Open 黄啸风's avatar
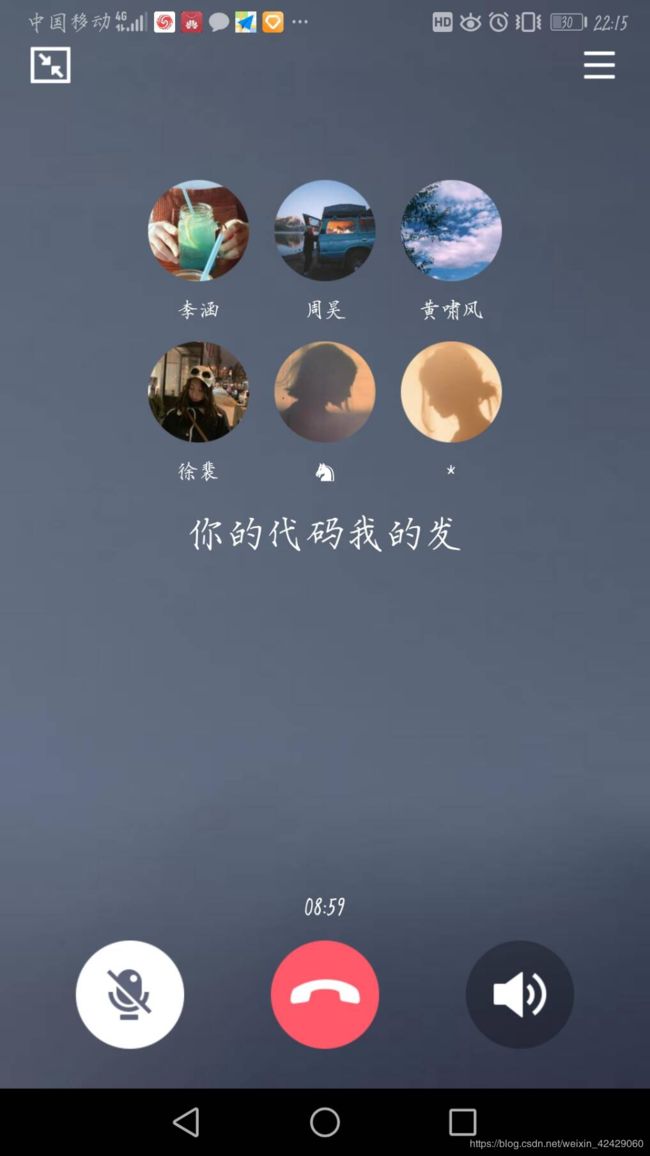Viewport: 650px width, 1156px height. click(451, 231)
